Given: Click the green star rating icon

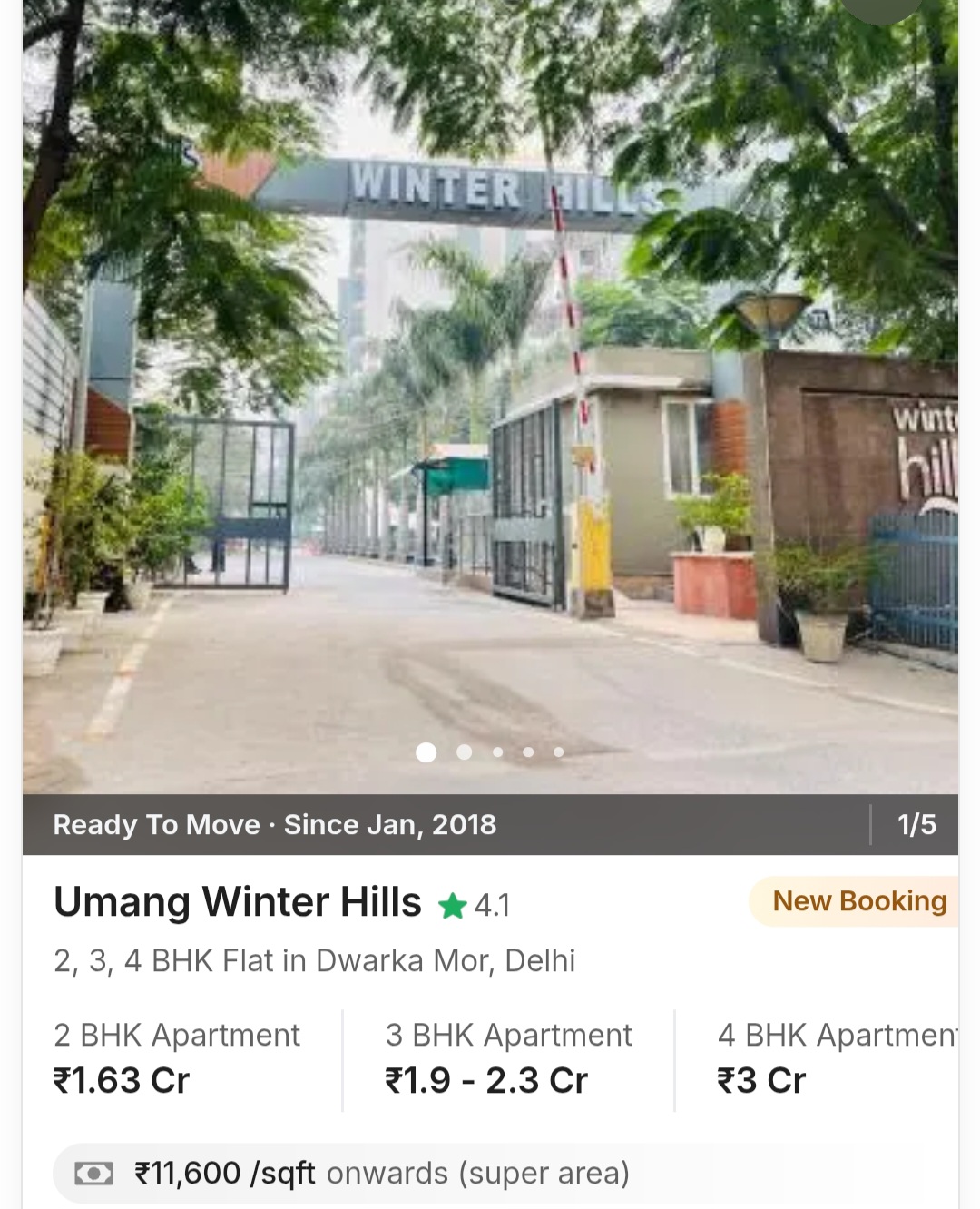Looking at the screenshot, I should point(454,904).
